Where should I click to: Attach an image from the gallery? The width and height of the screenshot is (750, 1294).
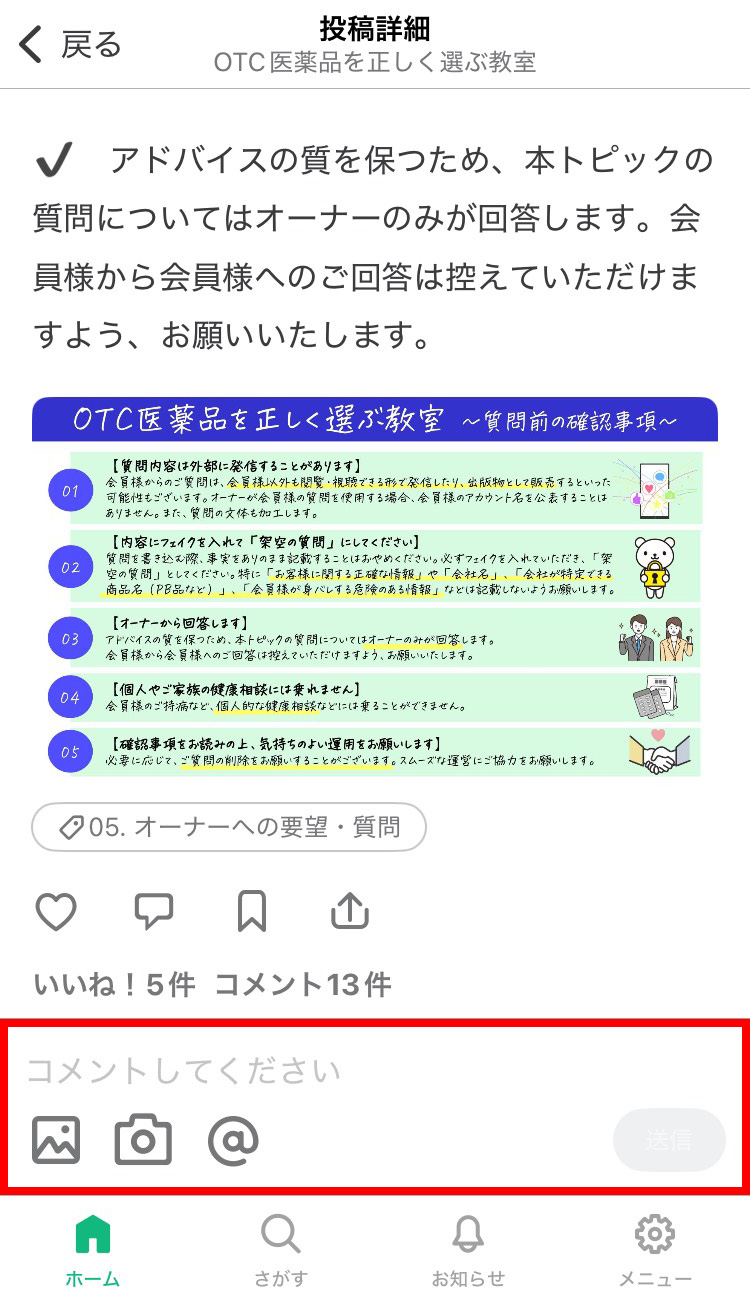[56, 1139]
